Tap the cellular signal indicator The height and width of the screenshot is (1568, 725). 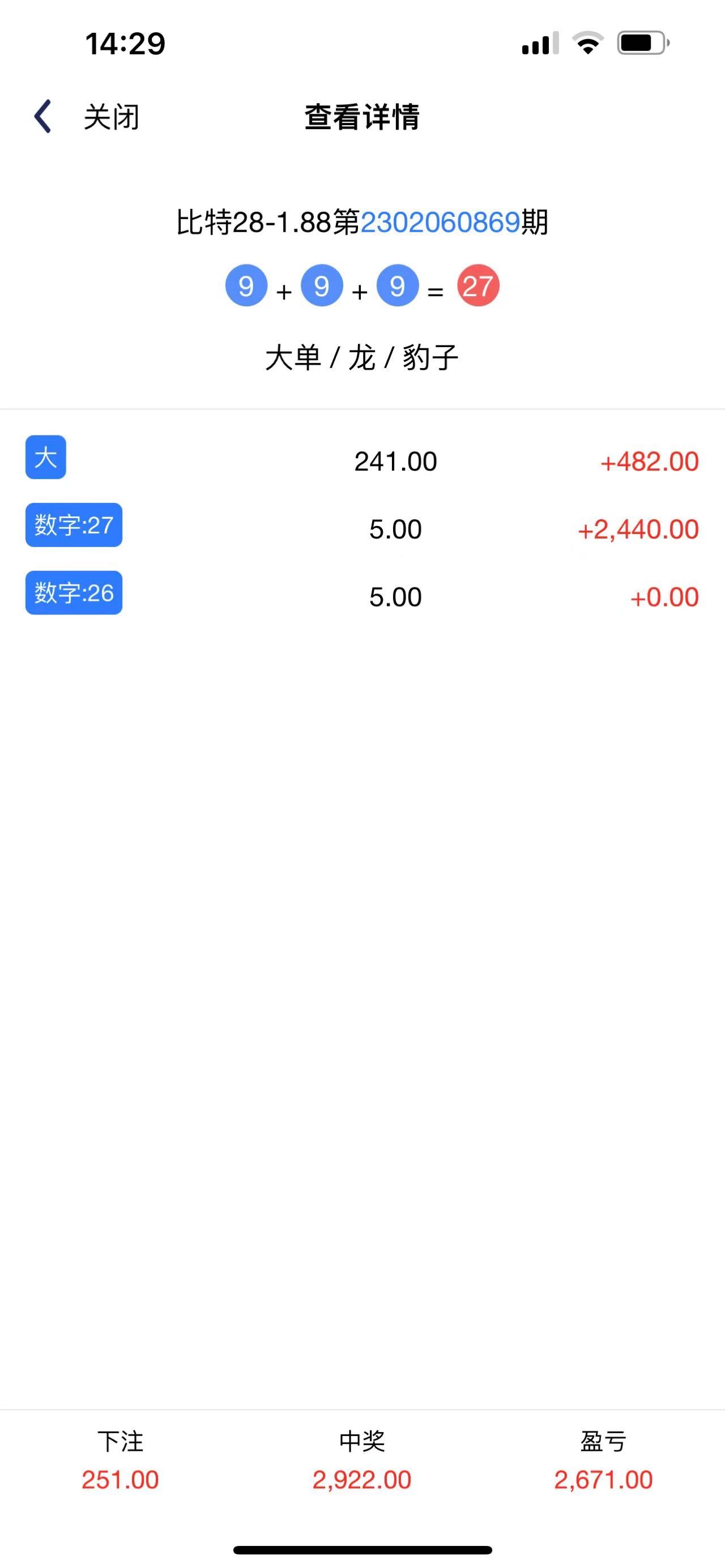coord(538,42)
